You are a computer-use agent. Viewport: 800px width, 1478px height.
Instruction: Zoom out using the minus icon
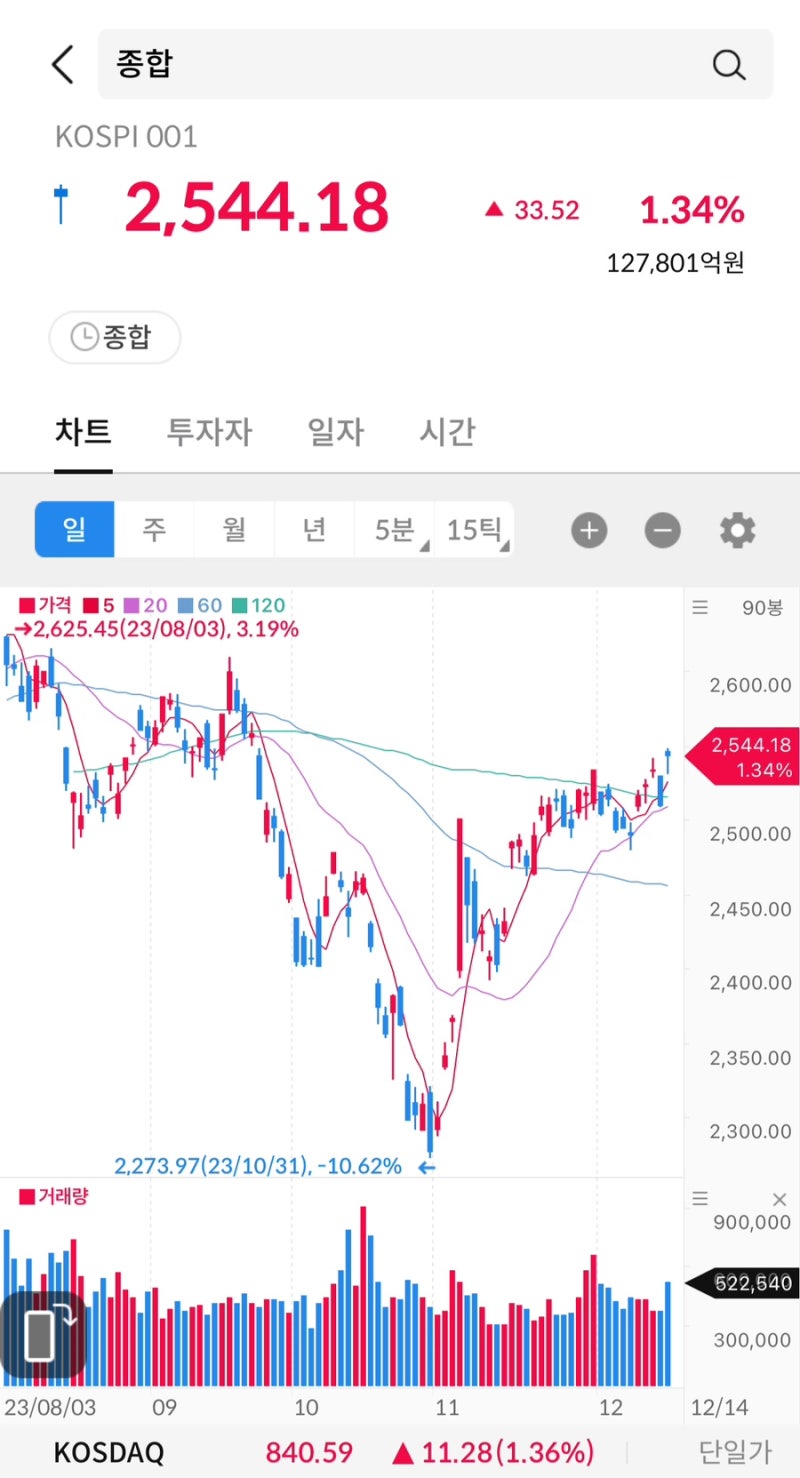[x=661, y=530]
